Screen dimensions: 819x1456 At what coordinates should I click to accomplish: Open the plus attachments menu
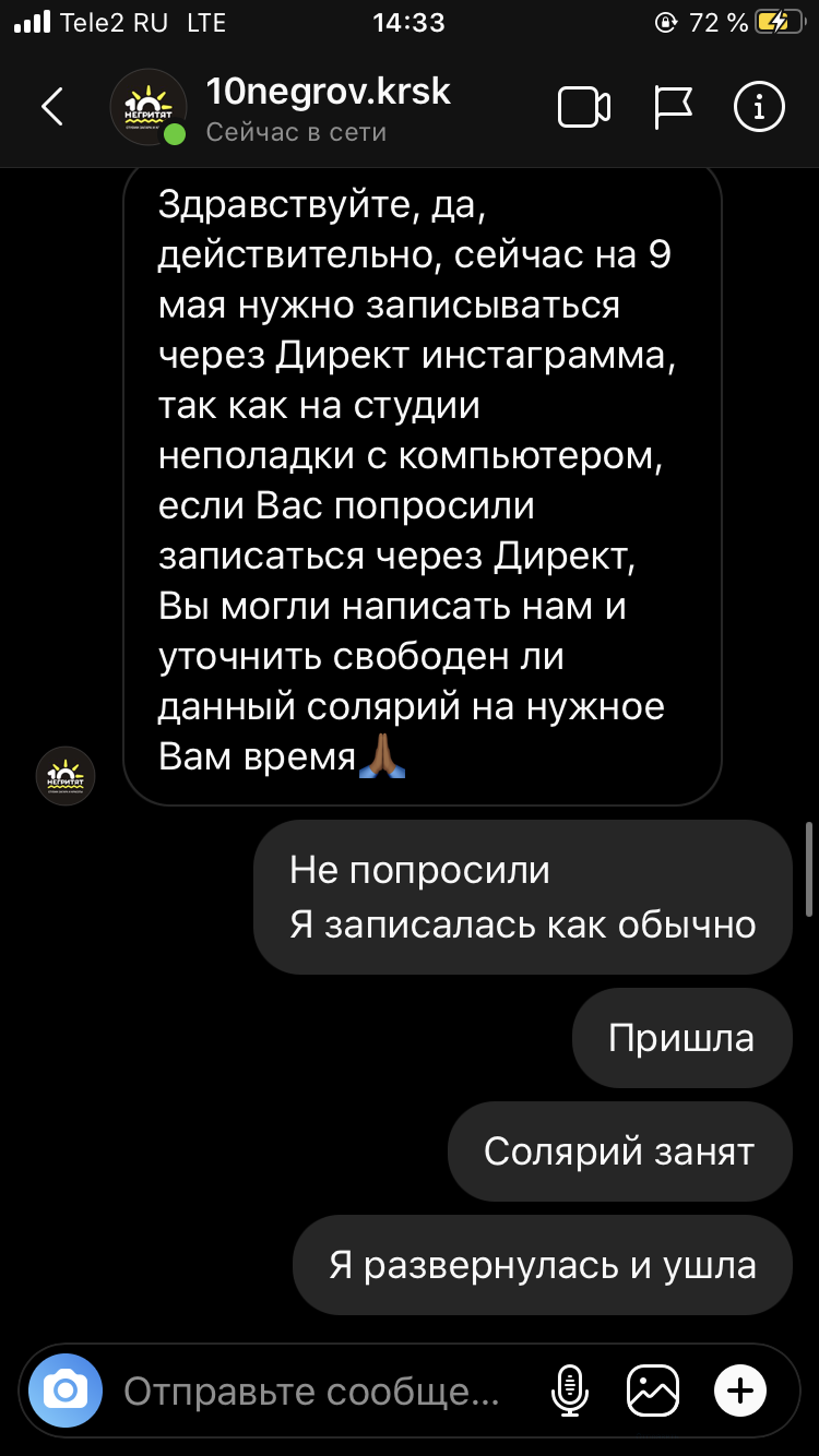pyautogui.click(x=740, y=1390)
